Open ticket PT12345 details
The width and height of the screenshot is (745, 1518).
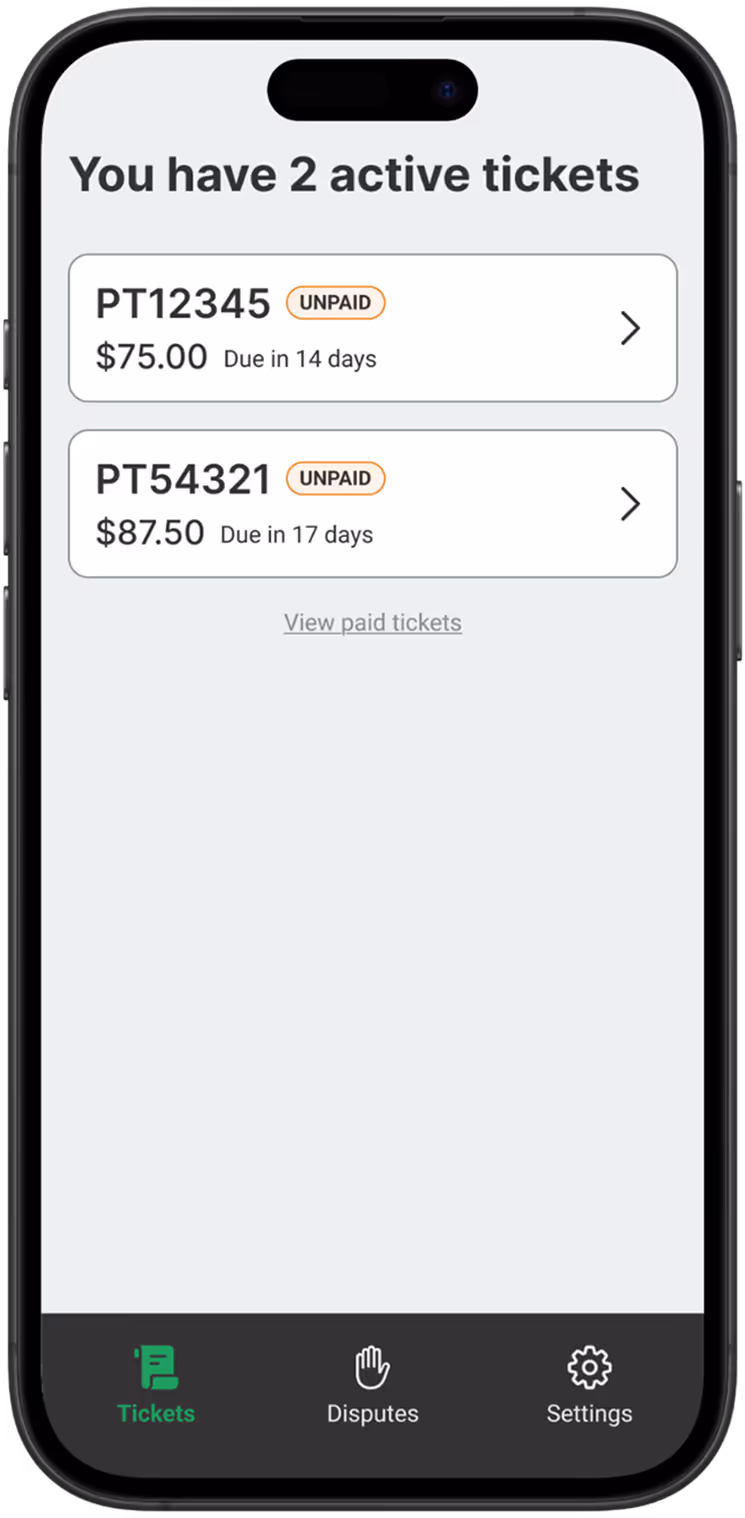[x=372, y=328]
